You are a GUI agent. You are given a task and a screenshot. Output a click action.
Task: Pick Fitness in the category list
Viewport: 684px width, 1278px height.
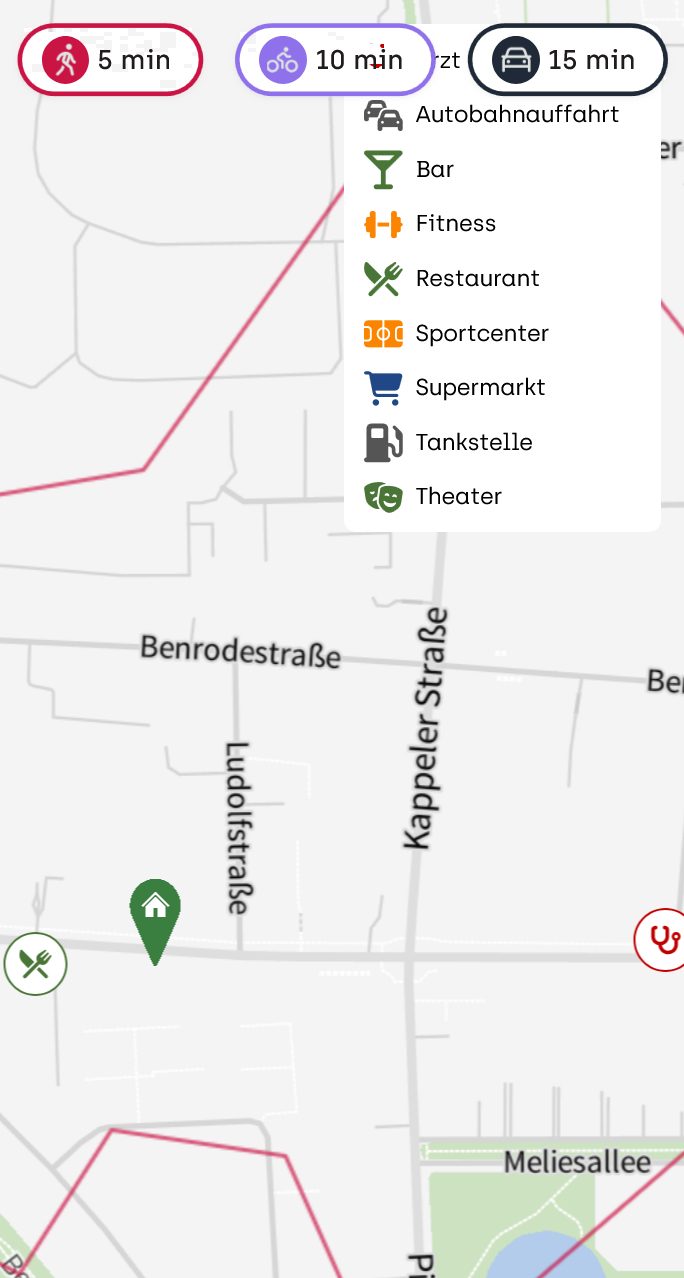pos(502,224)
